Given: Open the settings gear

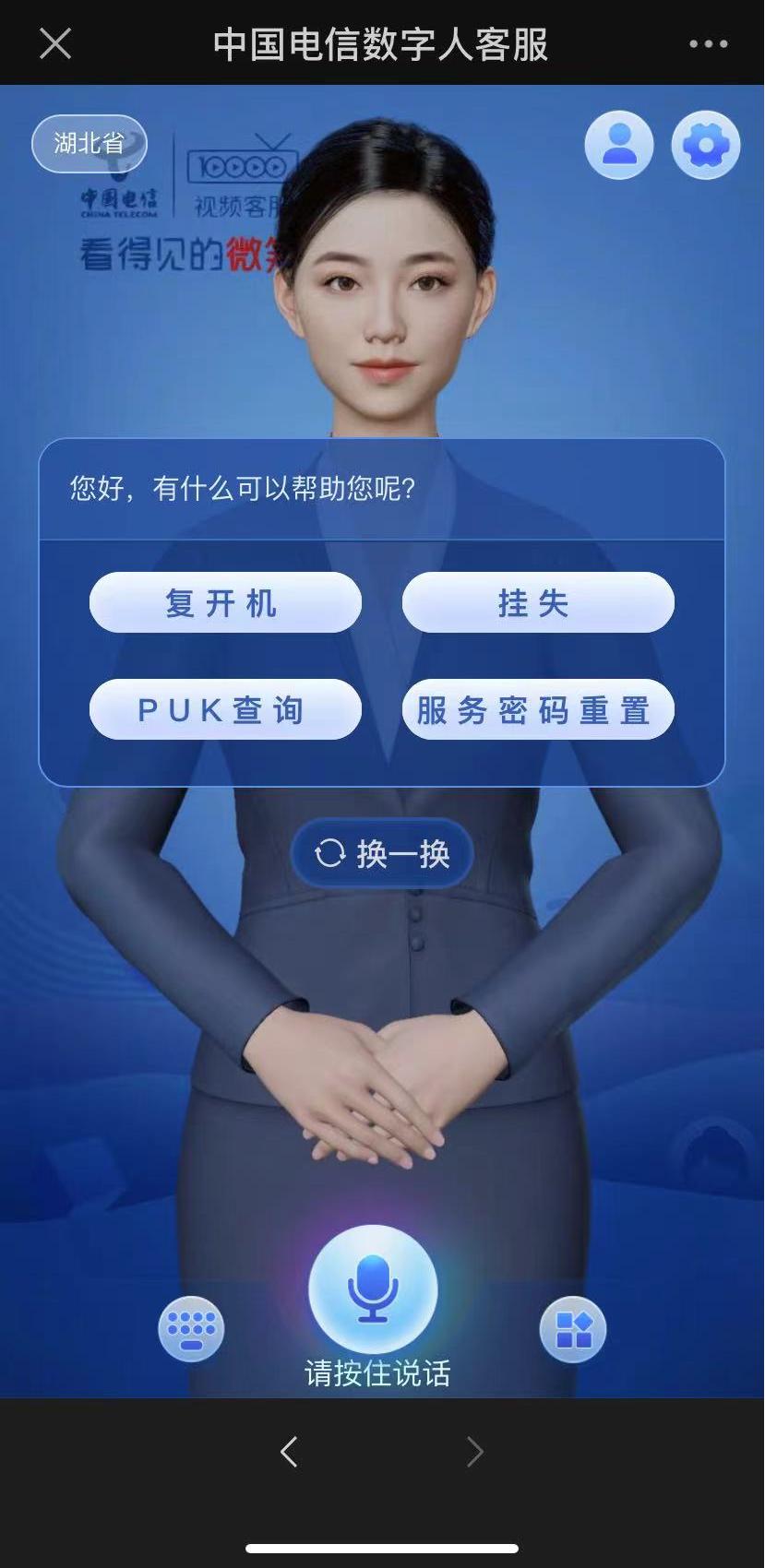Looking at the screenshot, I should [x=706, y=145].
